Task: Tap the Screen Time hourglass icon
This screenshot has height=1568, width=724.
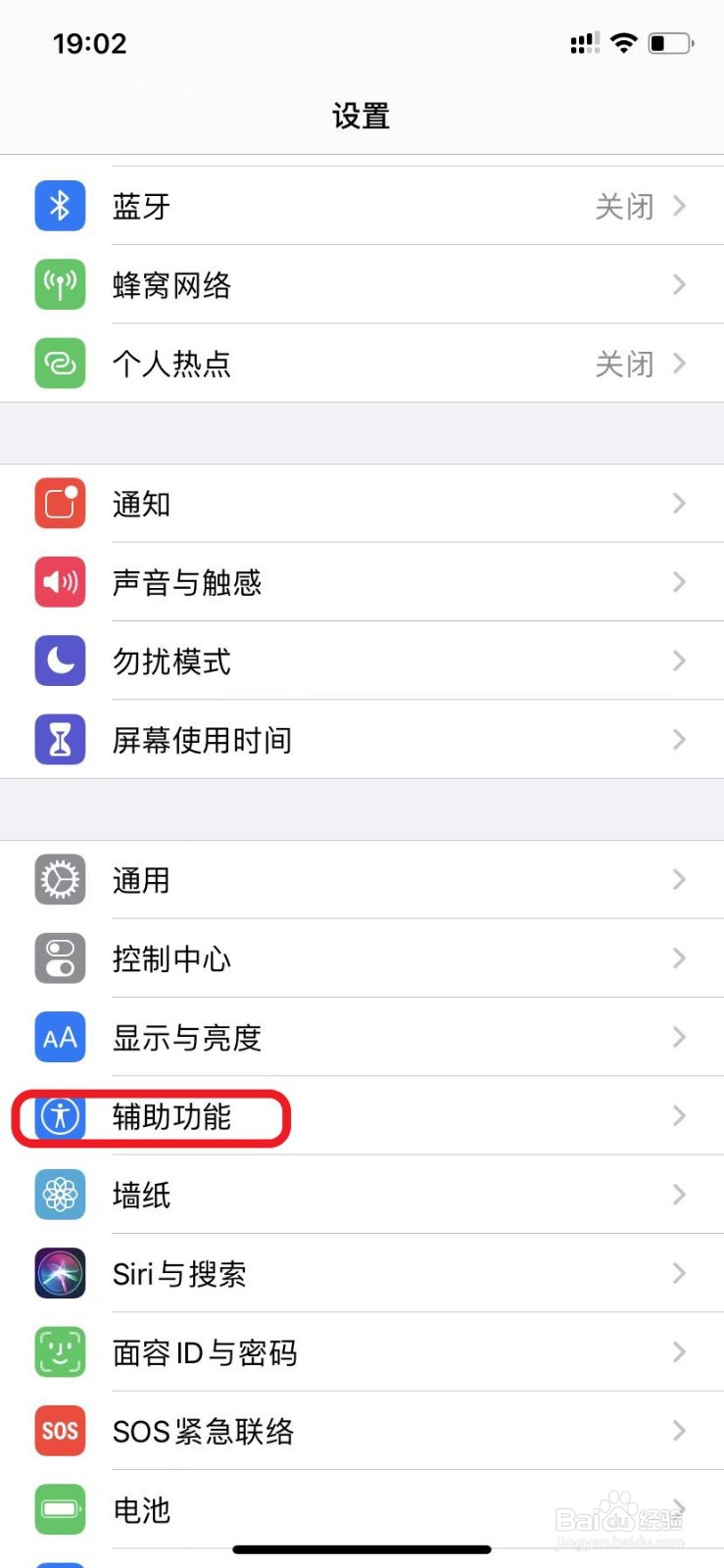Action: 60,740
